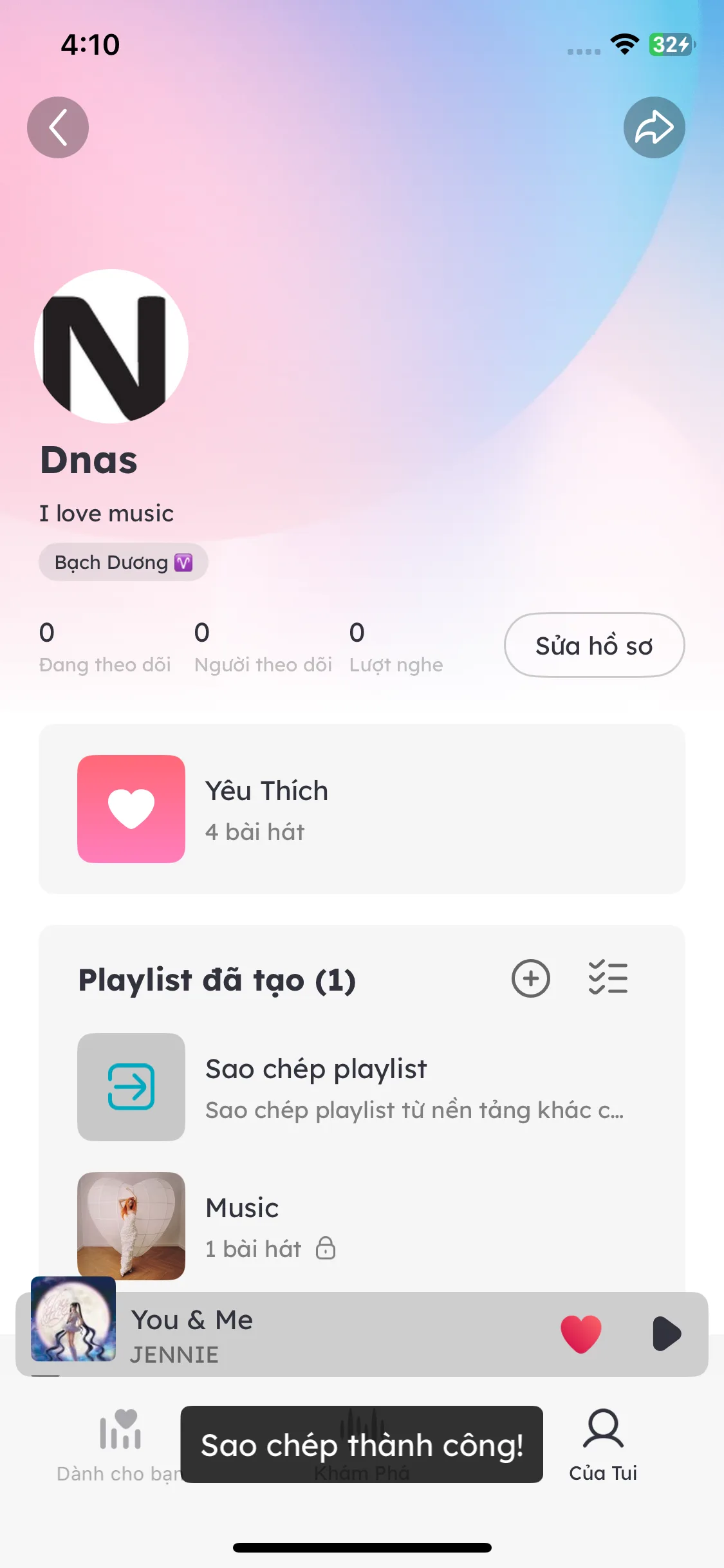Go back using the top-left arrow
This screenshot has height=1568, width=724.
58,127
